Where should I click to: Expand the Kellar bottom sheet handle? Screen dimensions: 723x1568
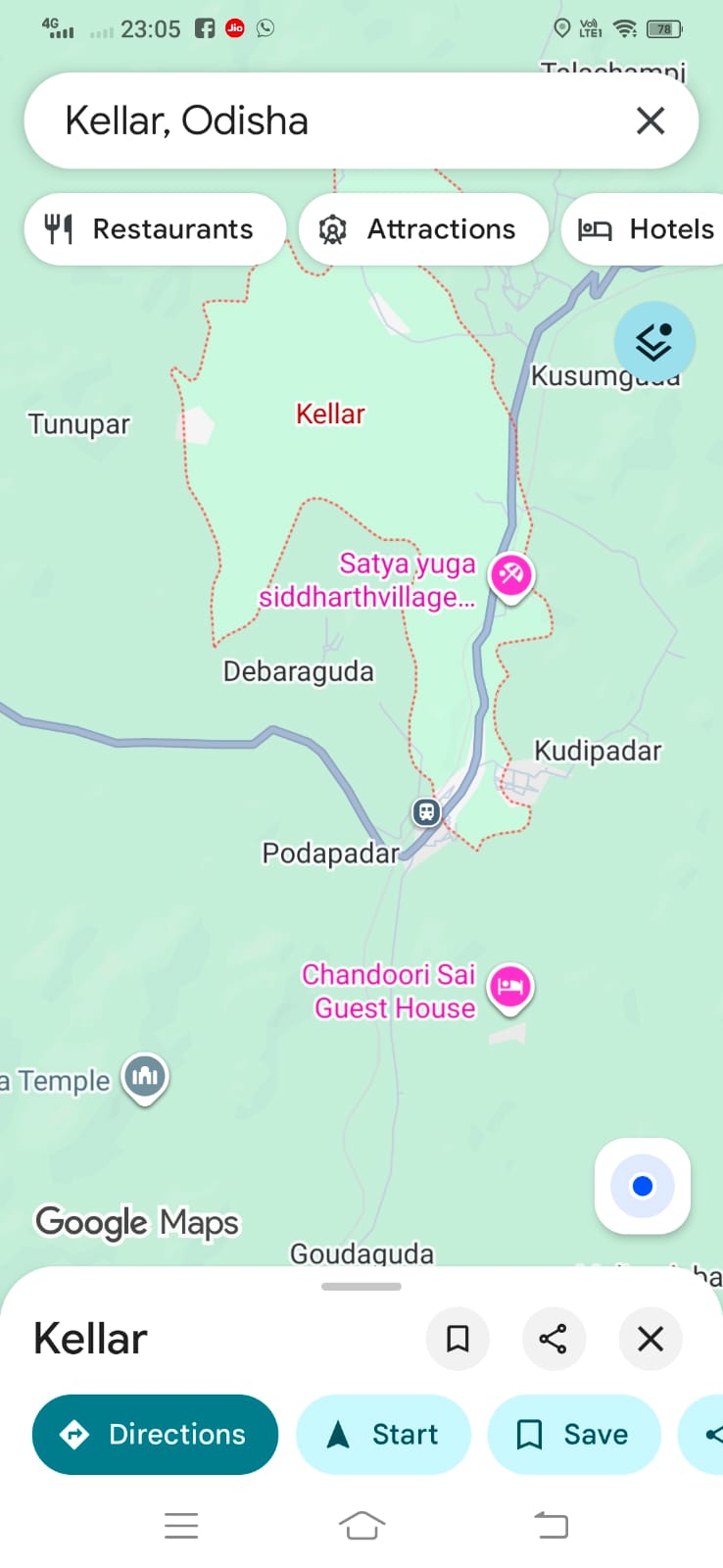coord(361,1286)
